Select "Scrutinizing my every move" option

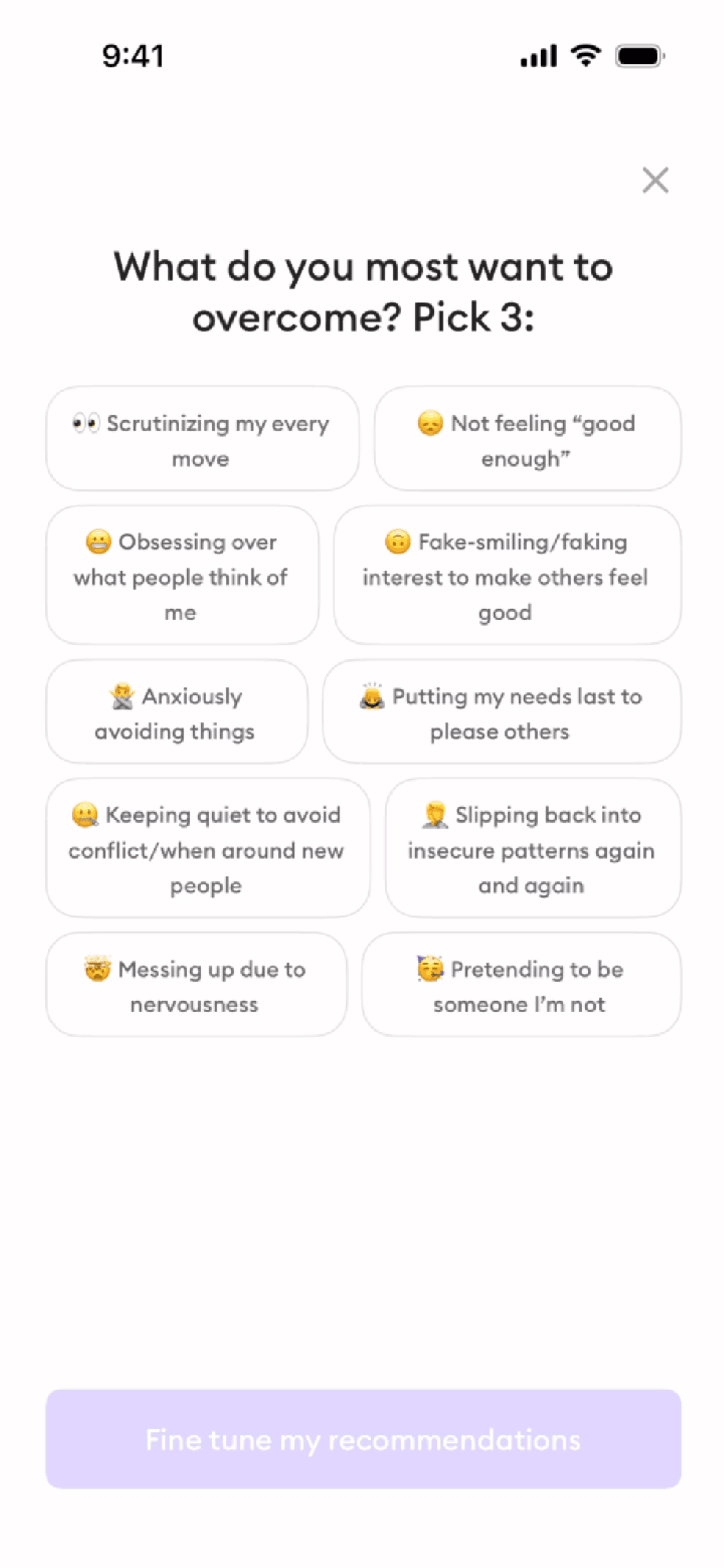pos(202,438)
